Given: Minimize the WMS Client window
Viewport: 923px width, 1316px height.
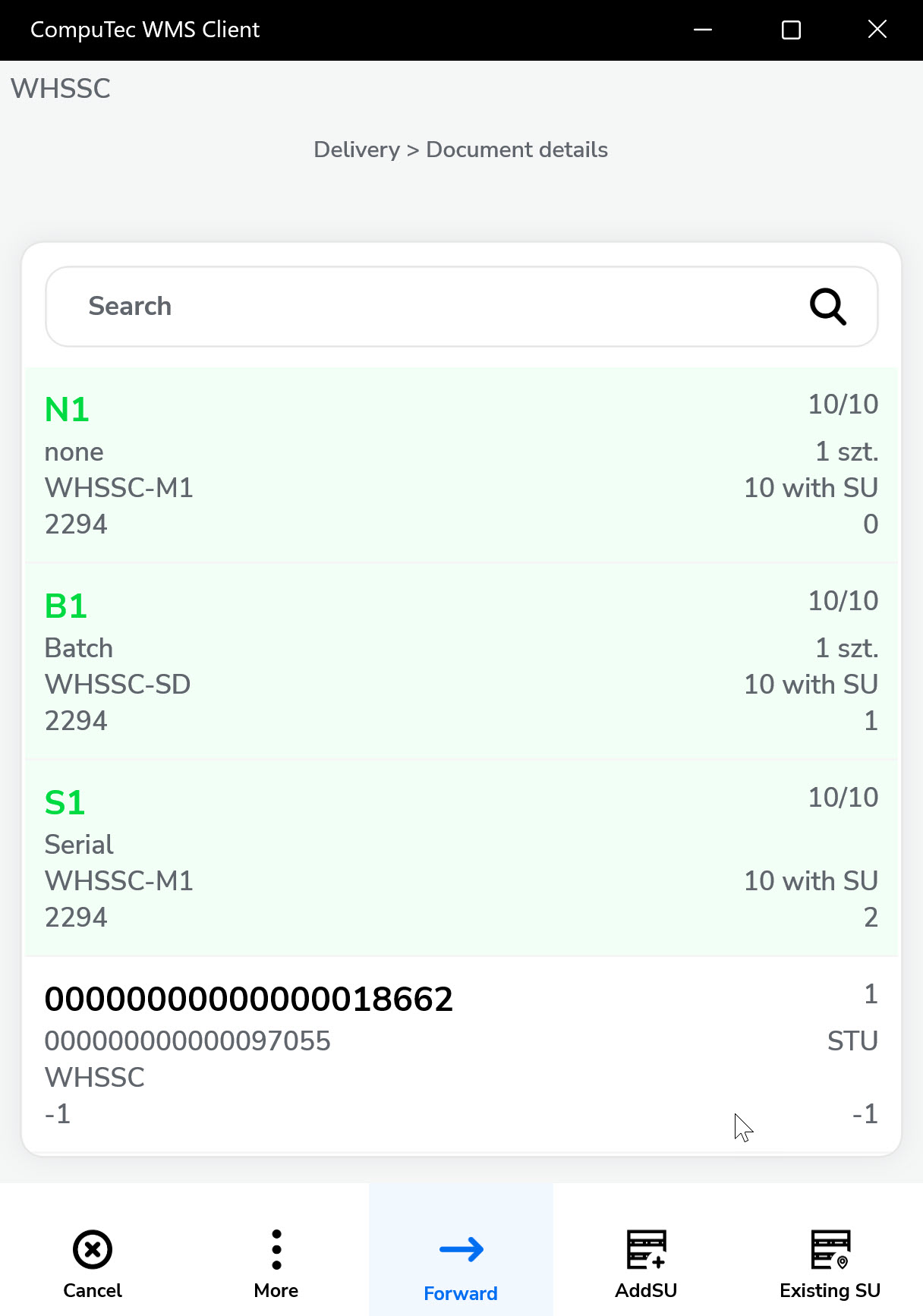Looking at the screenshot, I should [x=703, y=30].
